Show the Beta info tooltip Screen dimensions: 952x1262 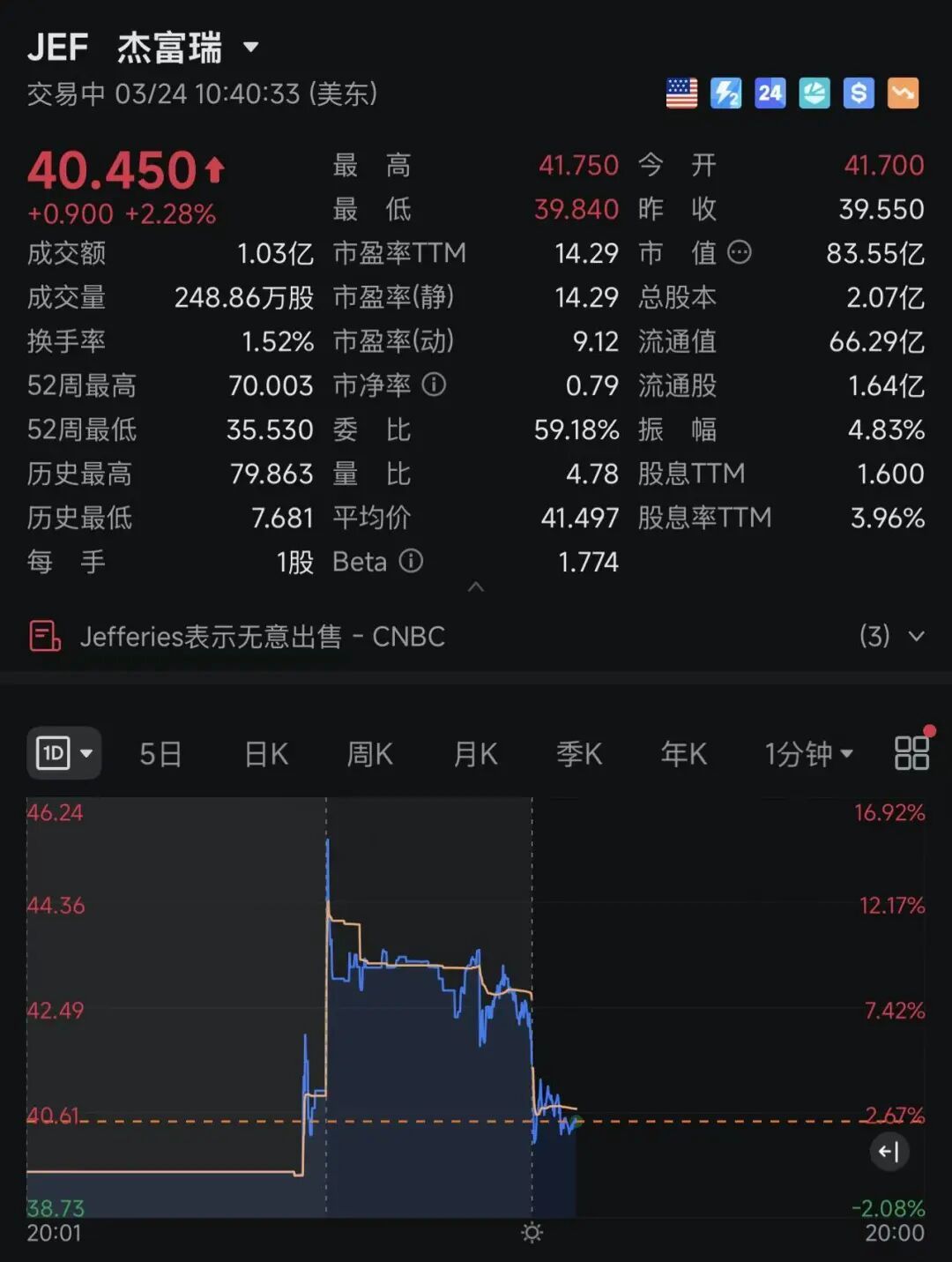411,561
